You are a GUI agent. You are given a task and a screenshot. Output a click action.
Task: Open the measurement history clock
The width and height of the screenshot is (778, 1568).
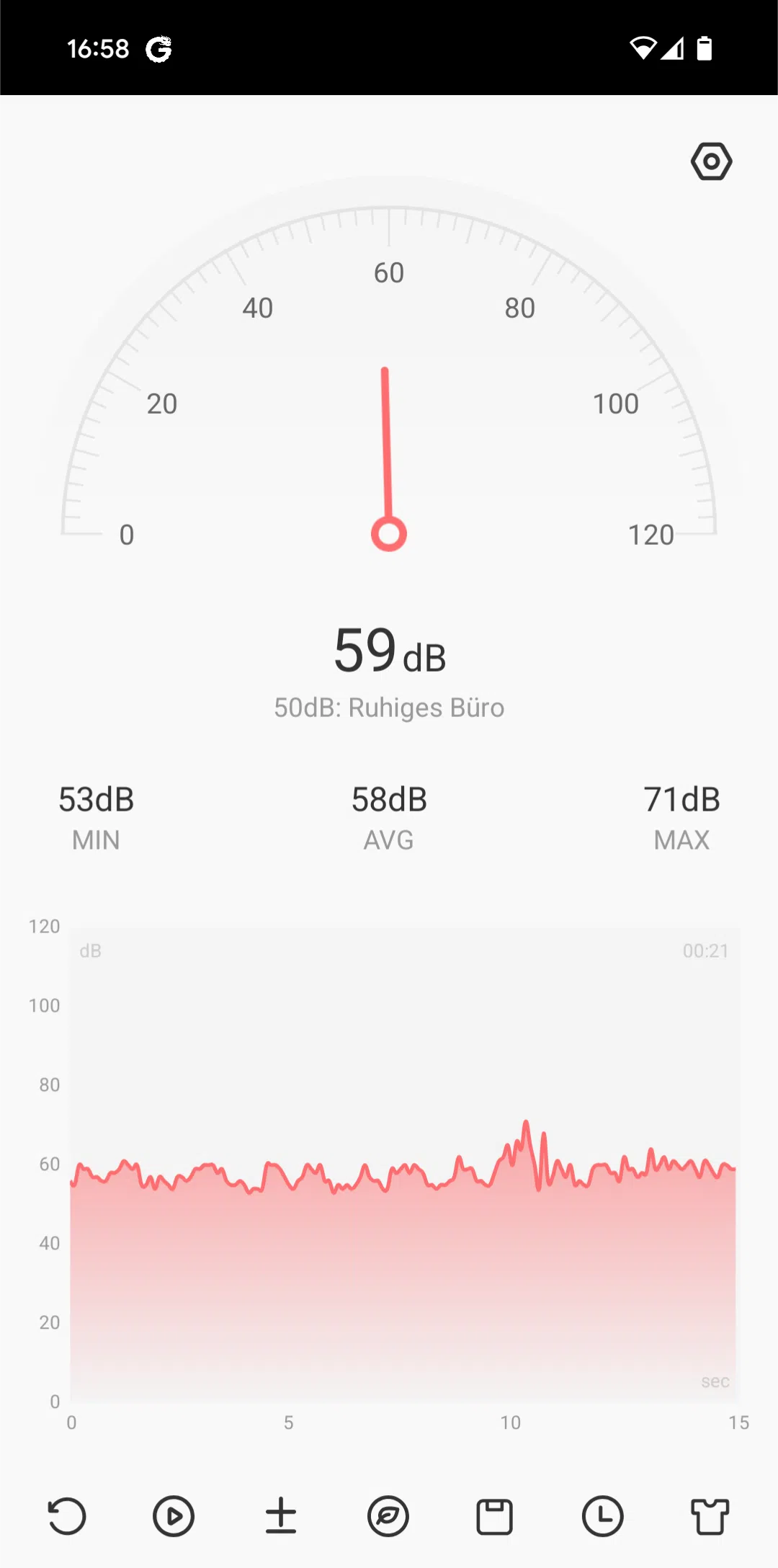[x=602, y=1516]
